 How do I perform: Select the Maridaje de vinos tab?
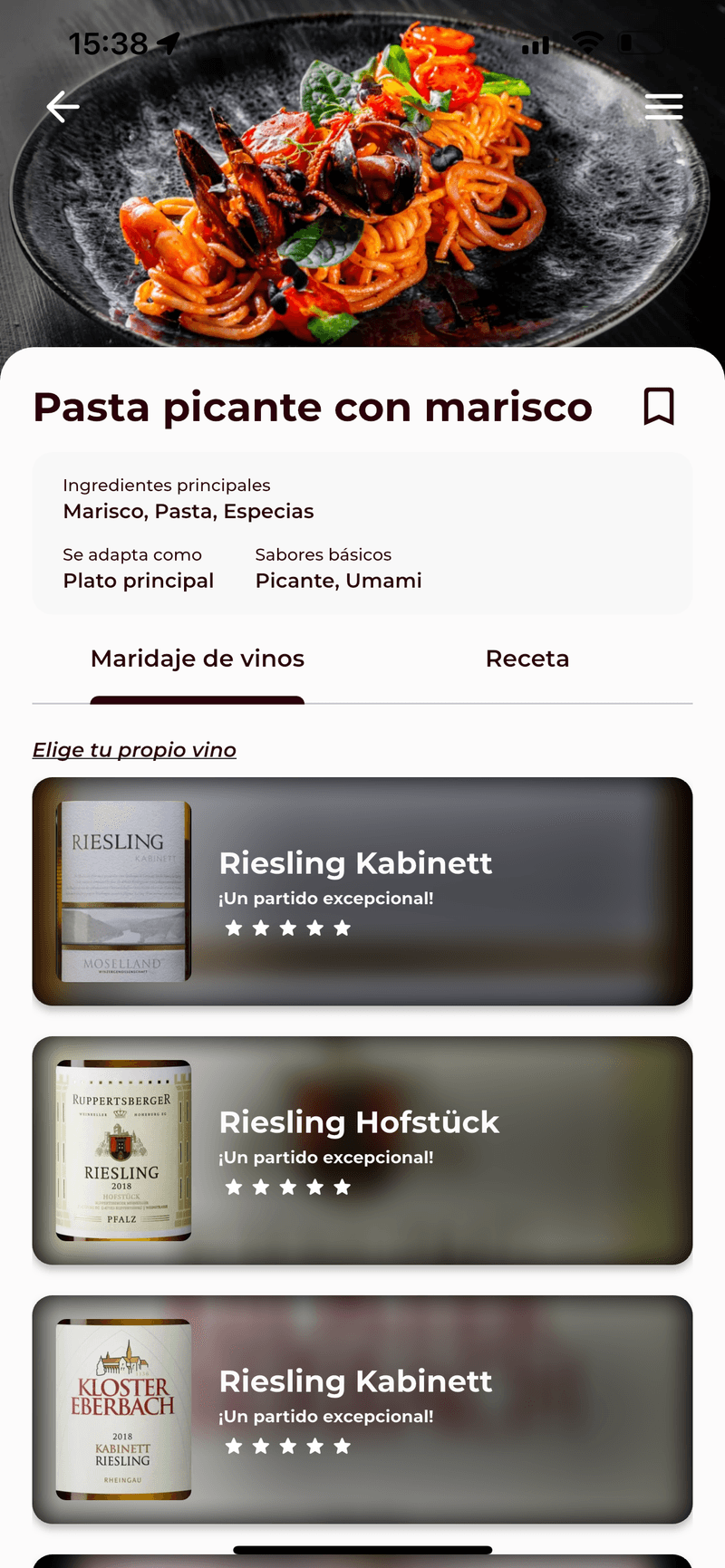pyautogui.click(x=198, y=659)
